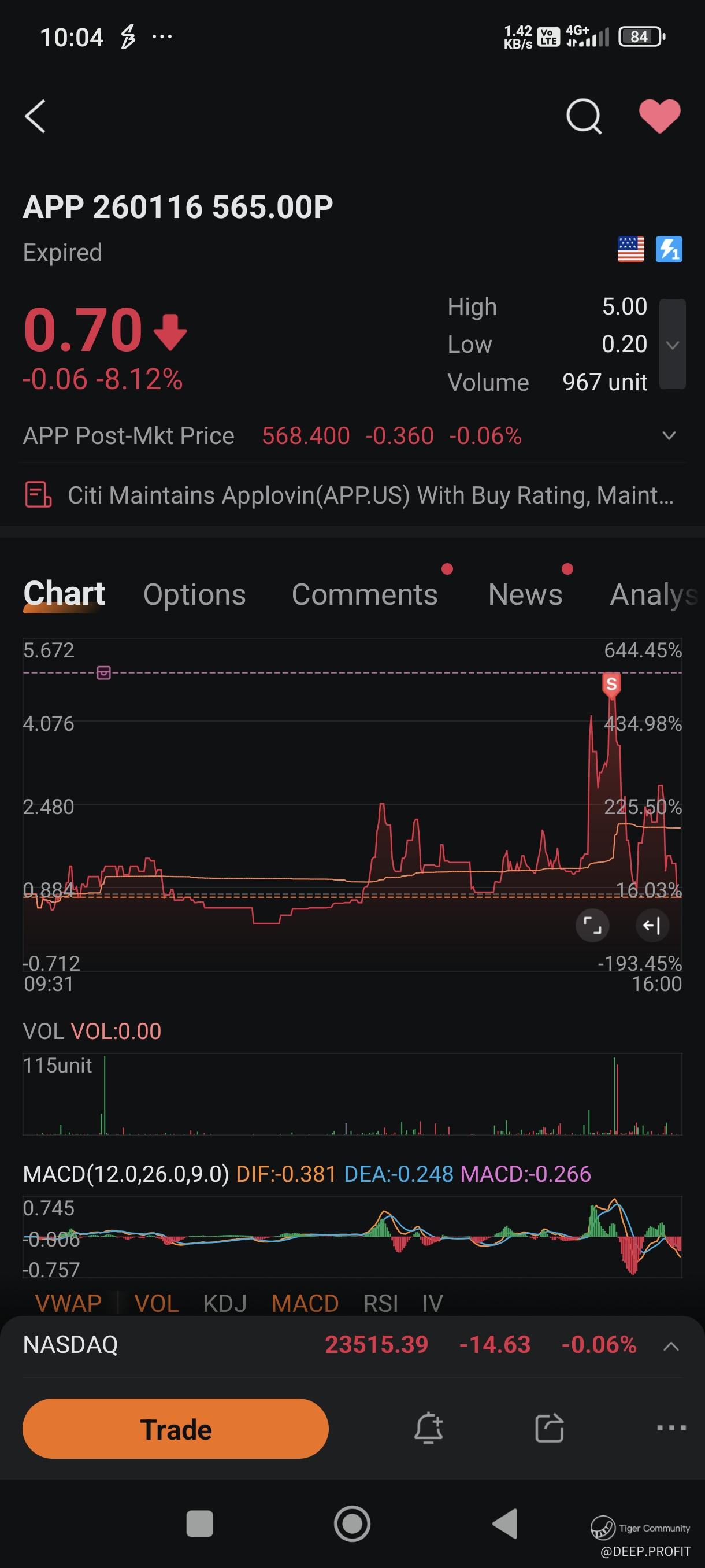Image resolution: width=705 pixels, height=1568 pixels.
Task: Select the KDJ indicator
Action: (x=225, y=1303)
